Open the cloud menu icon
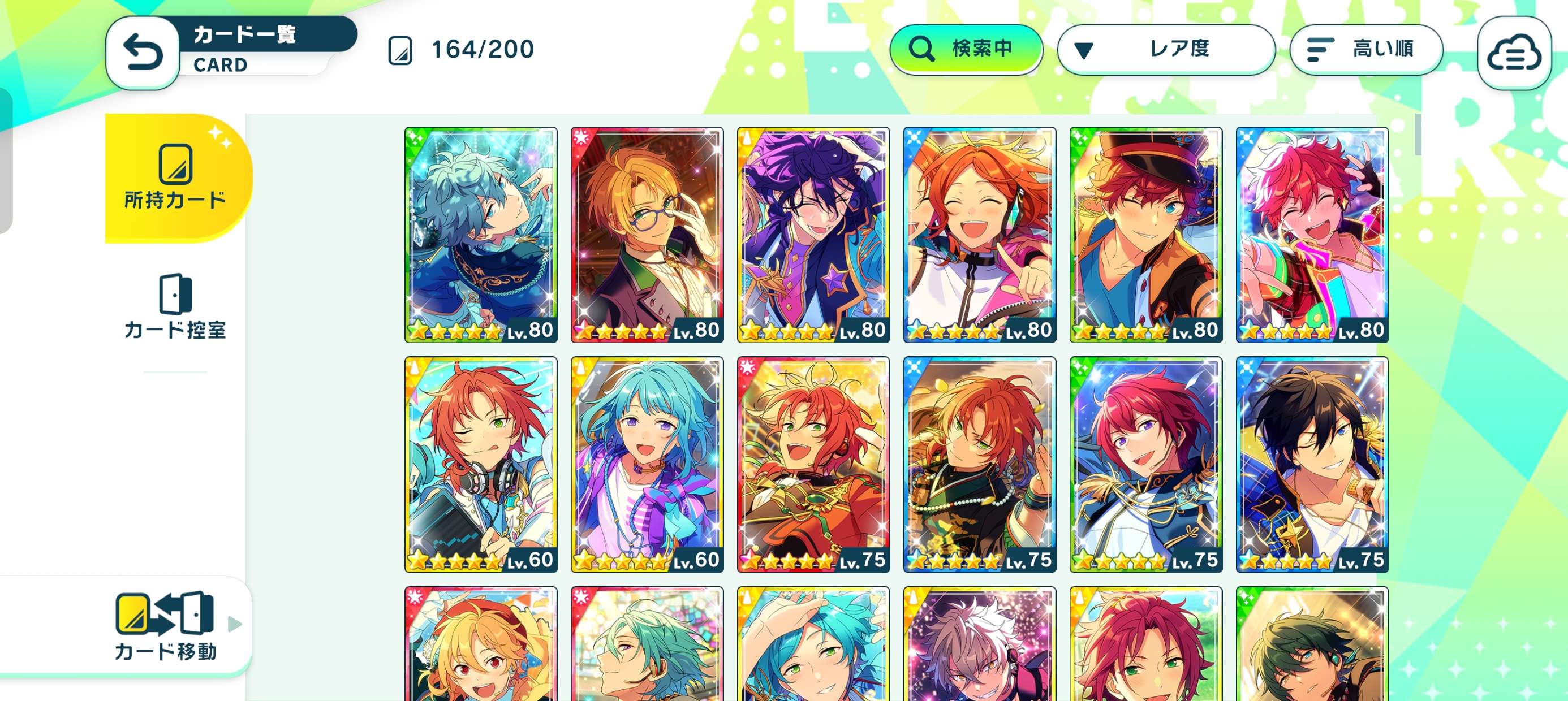This screenshot has height=701, width=1568. coord(1514,54)
